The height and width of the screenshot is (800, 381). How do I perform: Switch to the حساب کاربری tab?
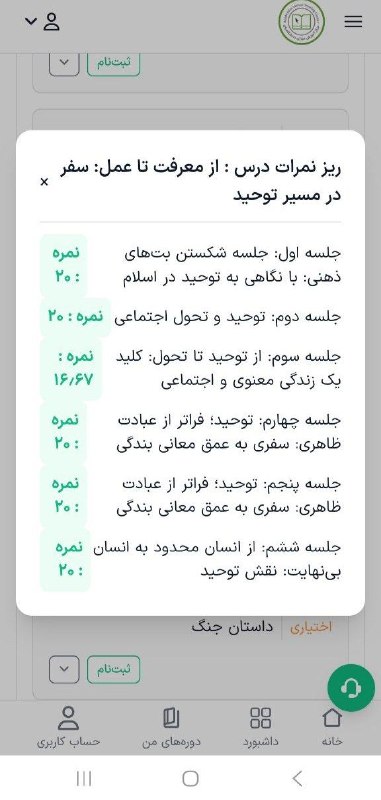coord(68,727)
